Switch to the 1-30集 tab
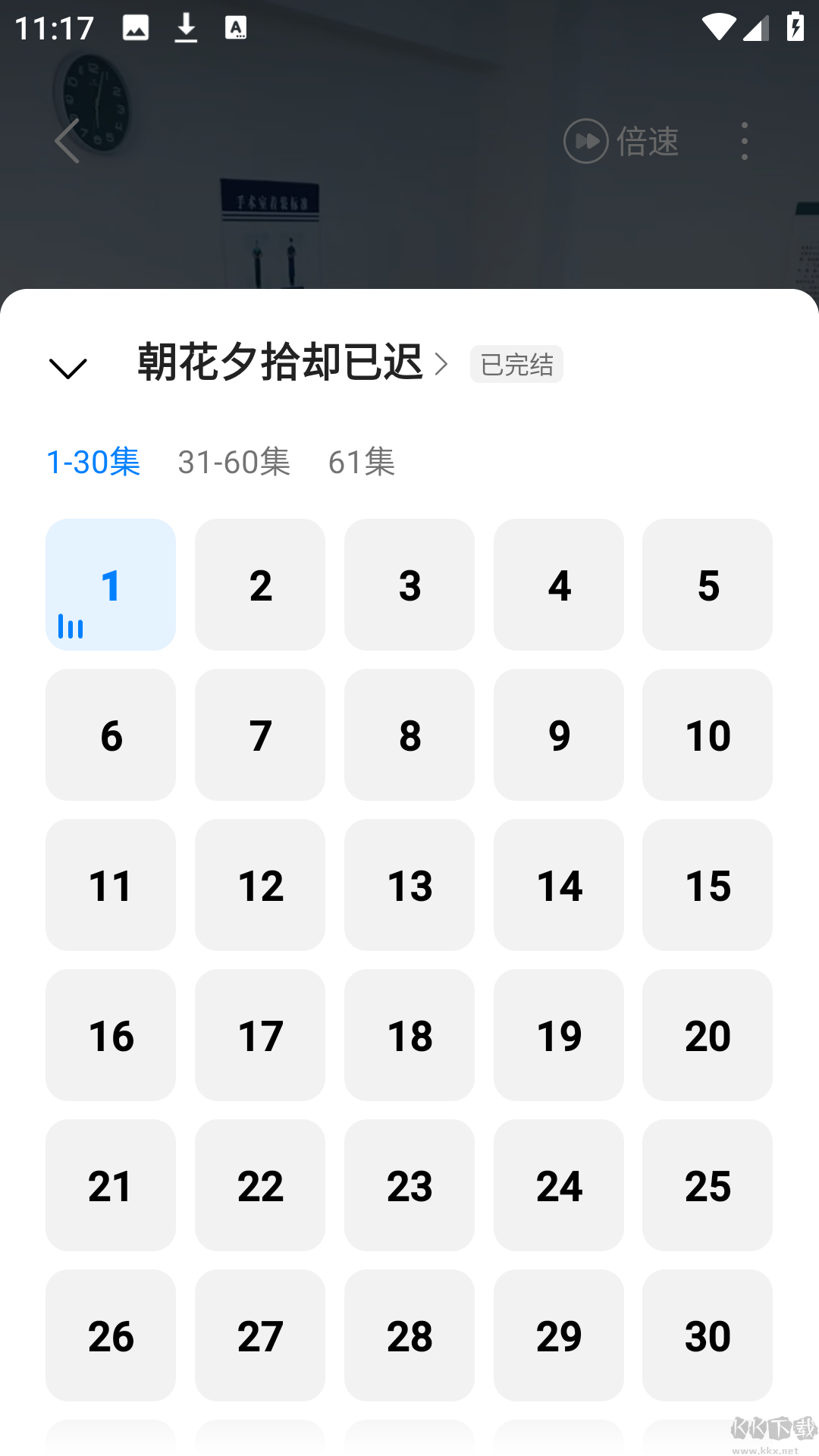This screenshot has width=819, height=1456. coord(93,462)
